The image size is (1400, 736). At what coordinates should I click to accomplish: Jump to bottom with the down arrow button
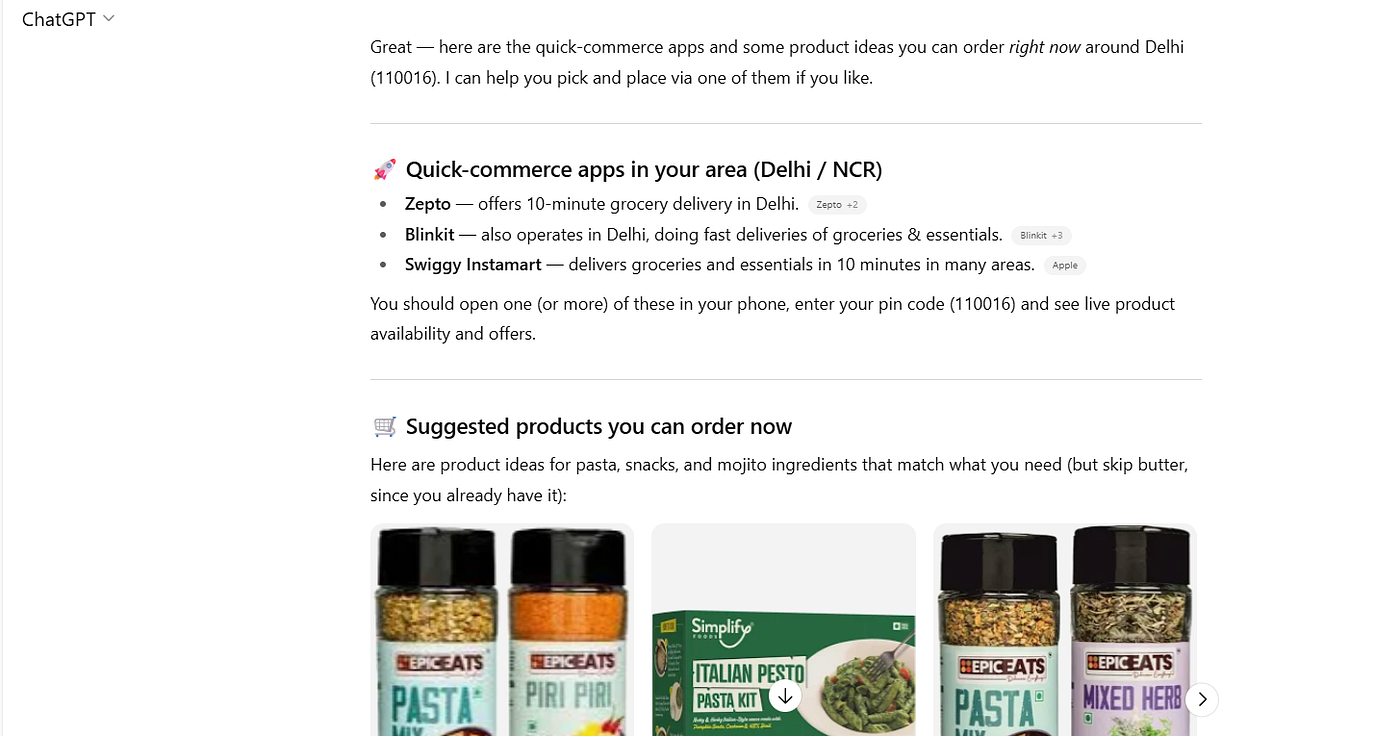pos(786,695)
